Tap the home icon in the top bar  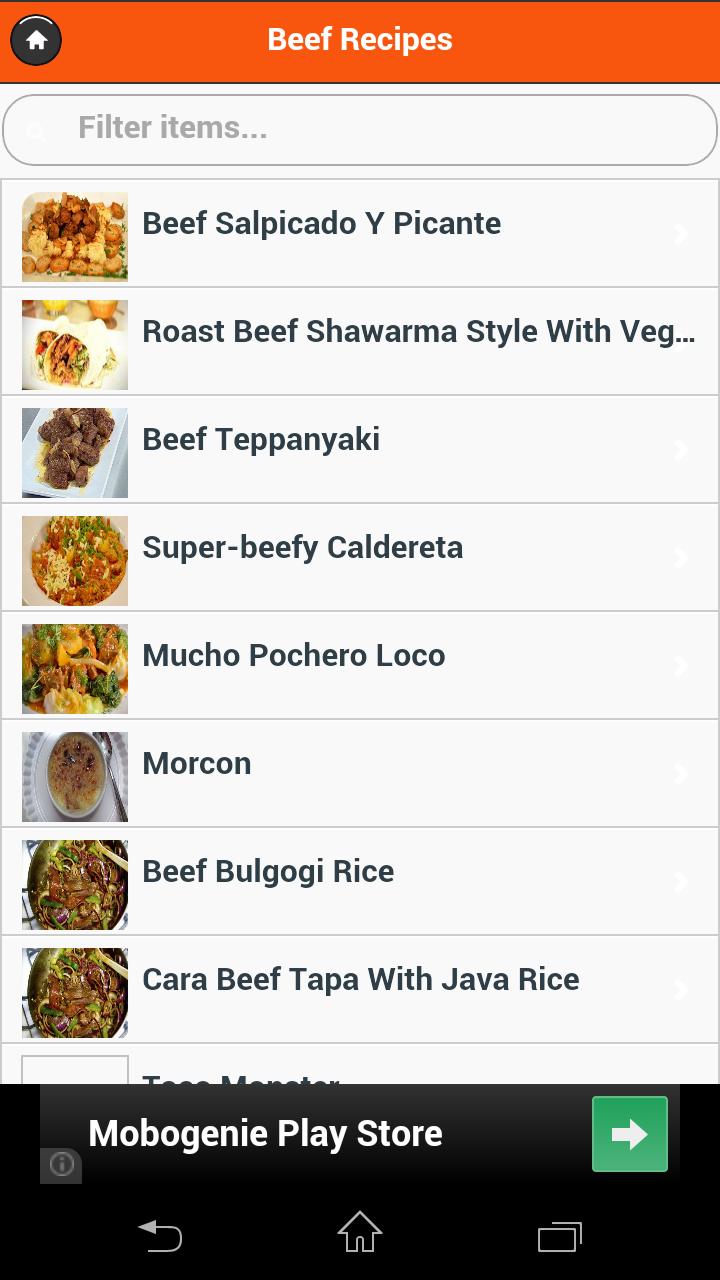pos(36,40)
